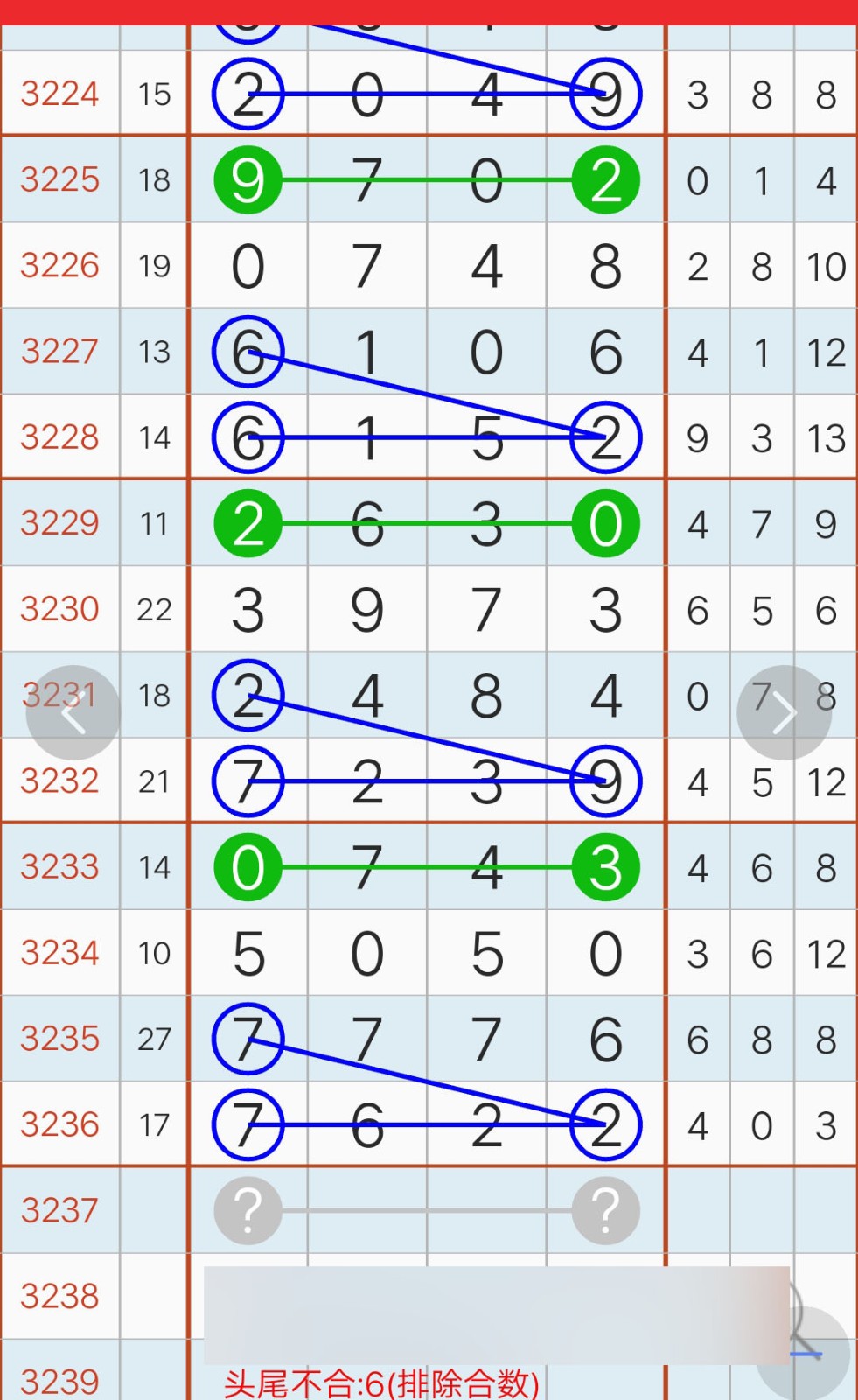Go to the next image with right arrow
858x1400 pixels.
784,713
